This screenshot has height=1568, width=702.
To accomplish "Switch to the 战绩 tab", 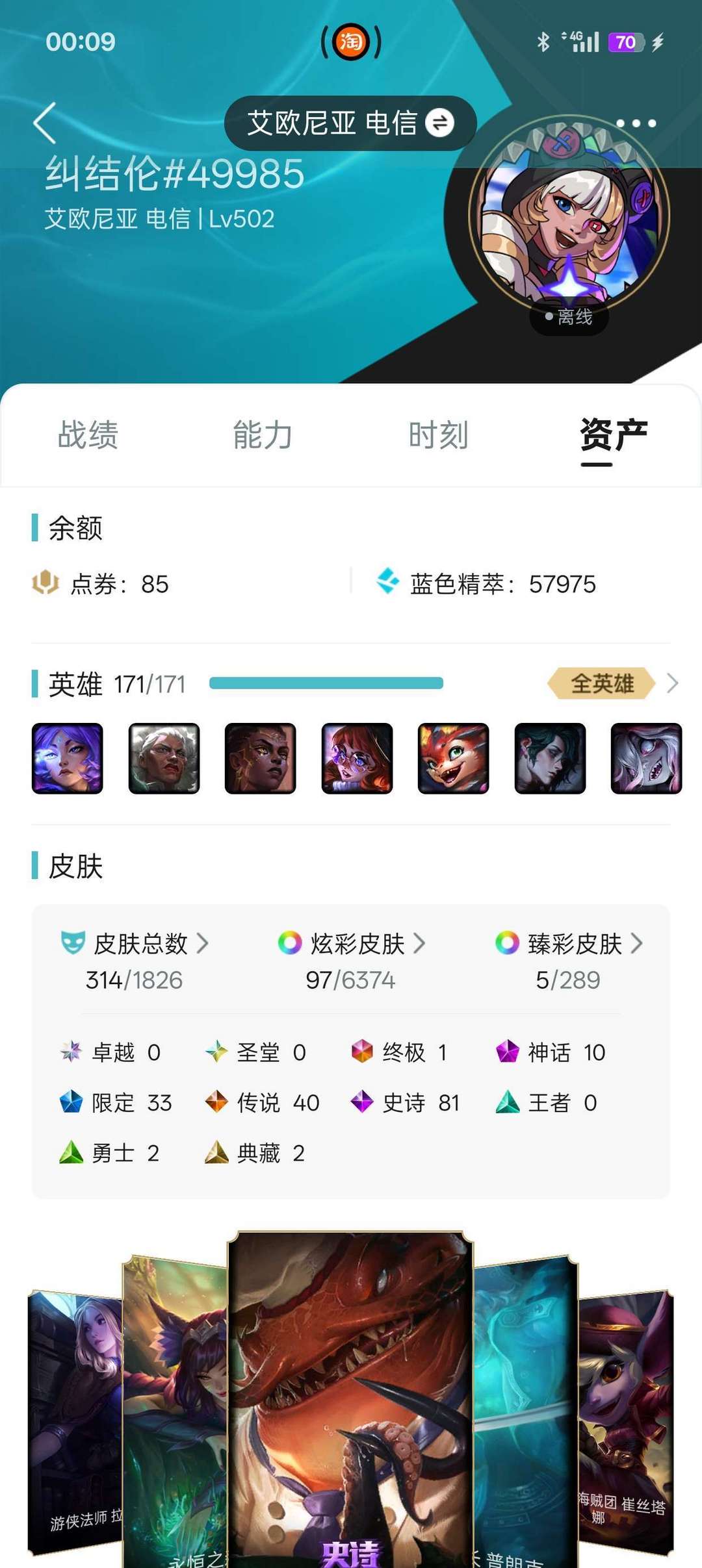I will 88,435.
